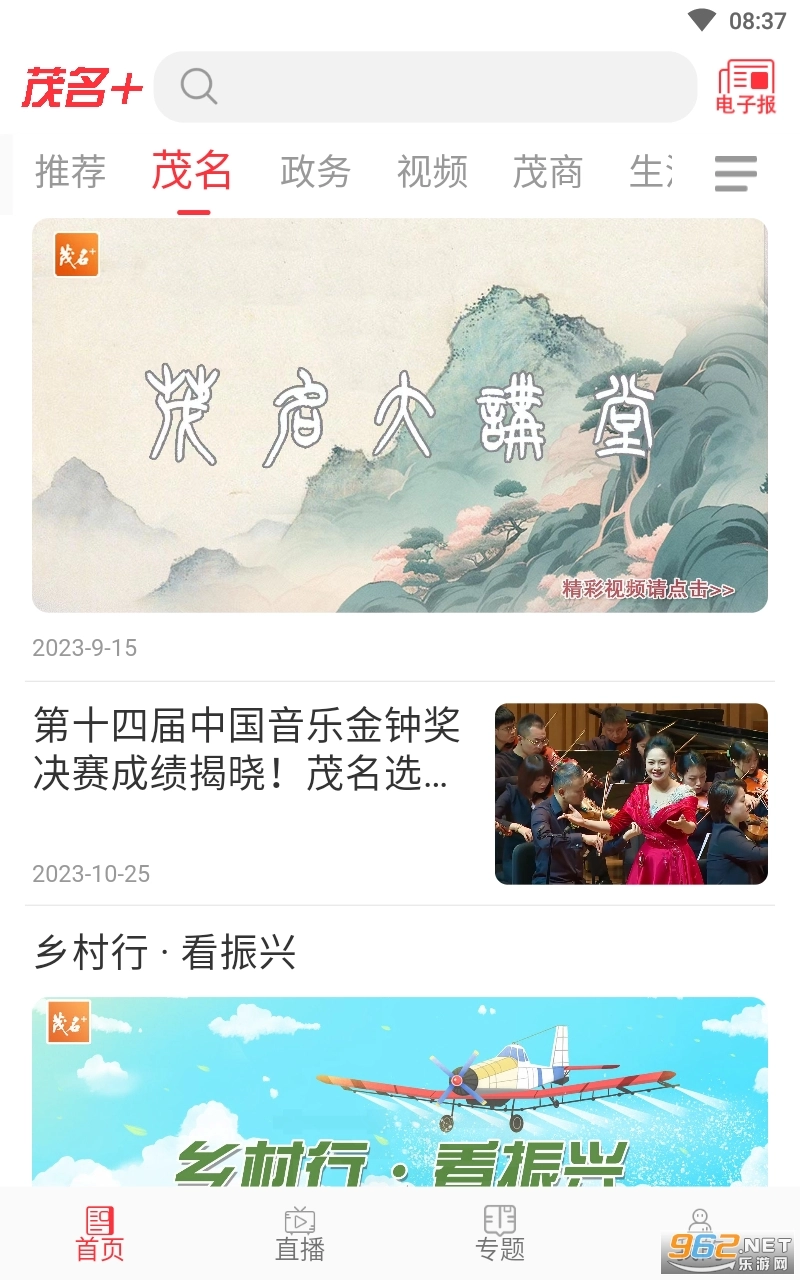Open the channel list hamburger menu
Image resolution: width=800 pixels, height=1280 pixels.
click(x=736, y=174)
